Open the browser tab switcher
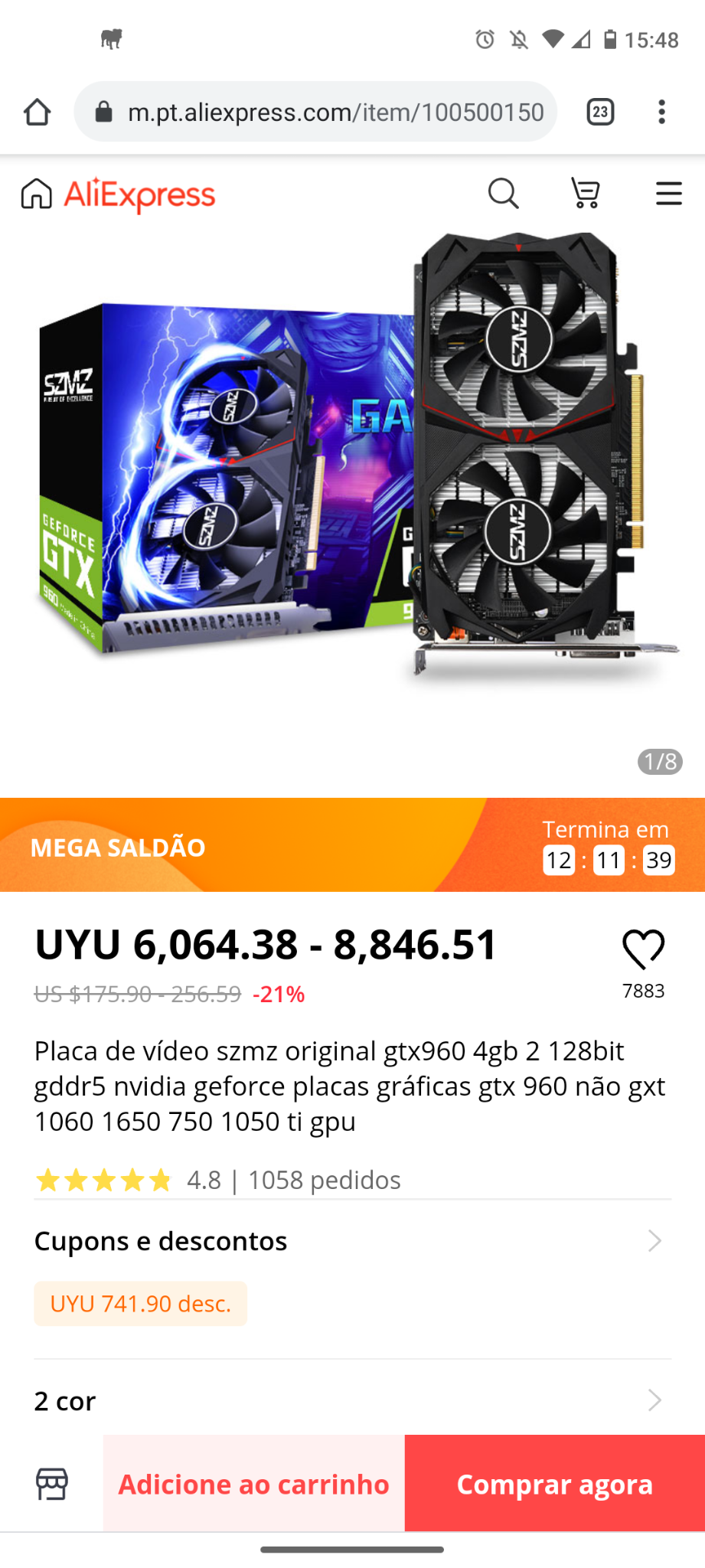705x1568 pixels. click(600, 112)
